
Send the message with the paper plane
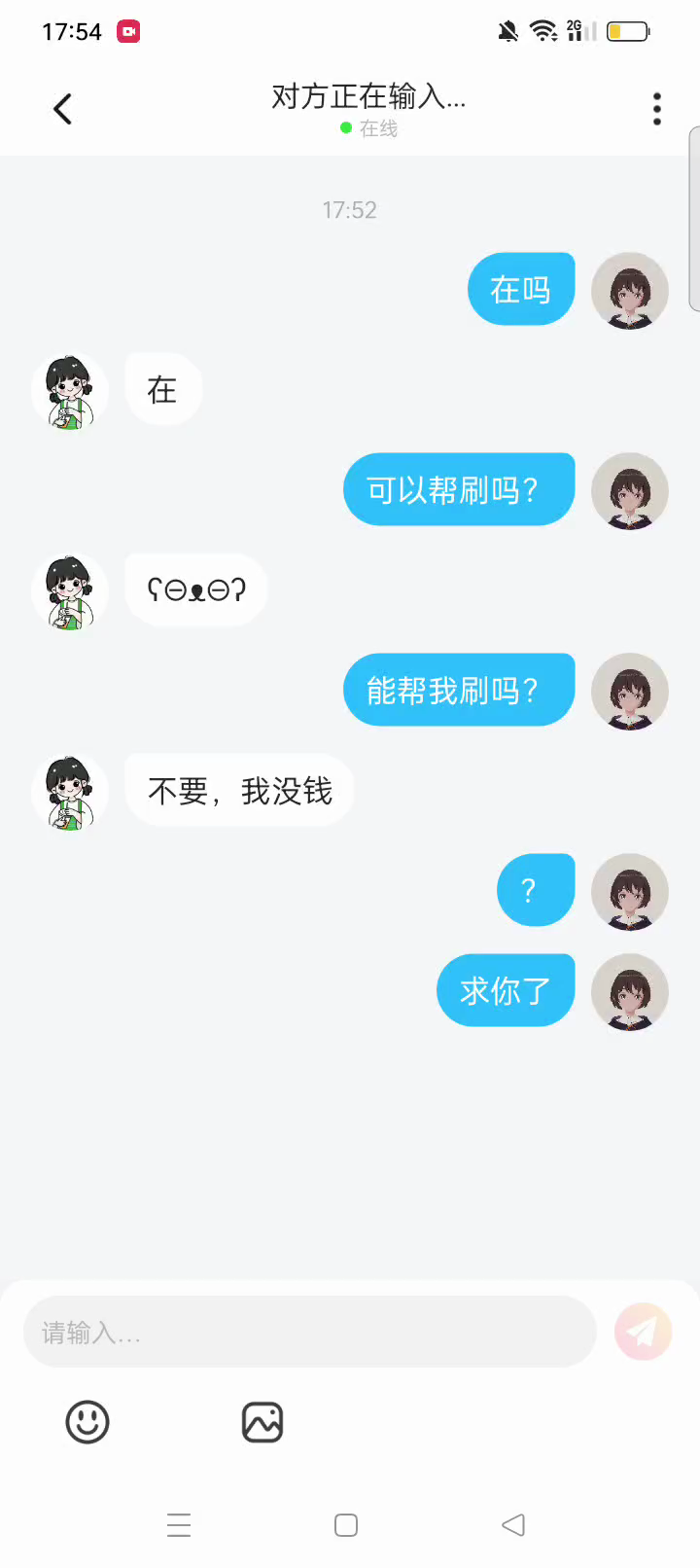(x=643, y=1332)
